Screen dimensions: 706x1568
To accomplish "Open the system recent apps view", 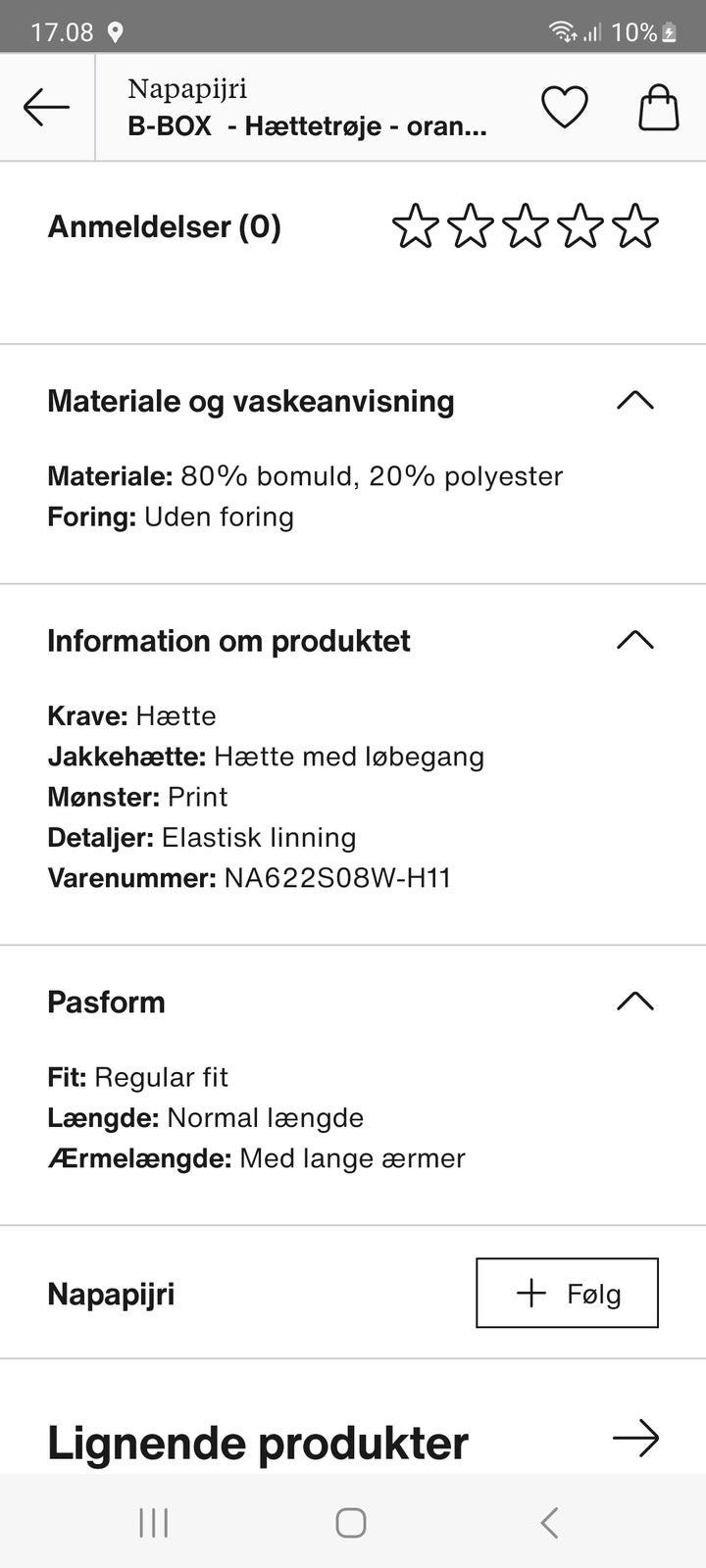I will [154, 1523].
